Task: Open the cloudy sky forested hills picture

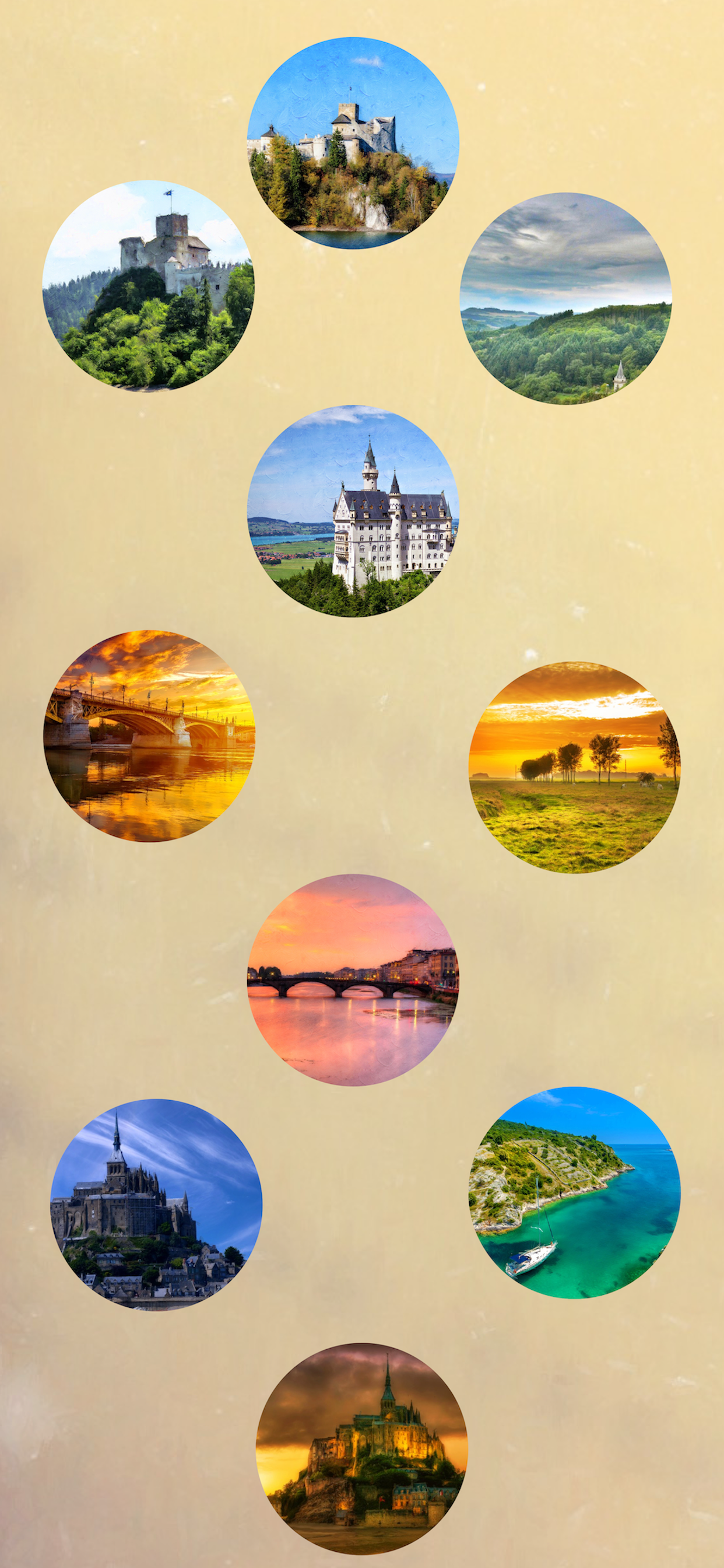Action: tap(566, 298)
